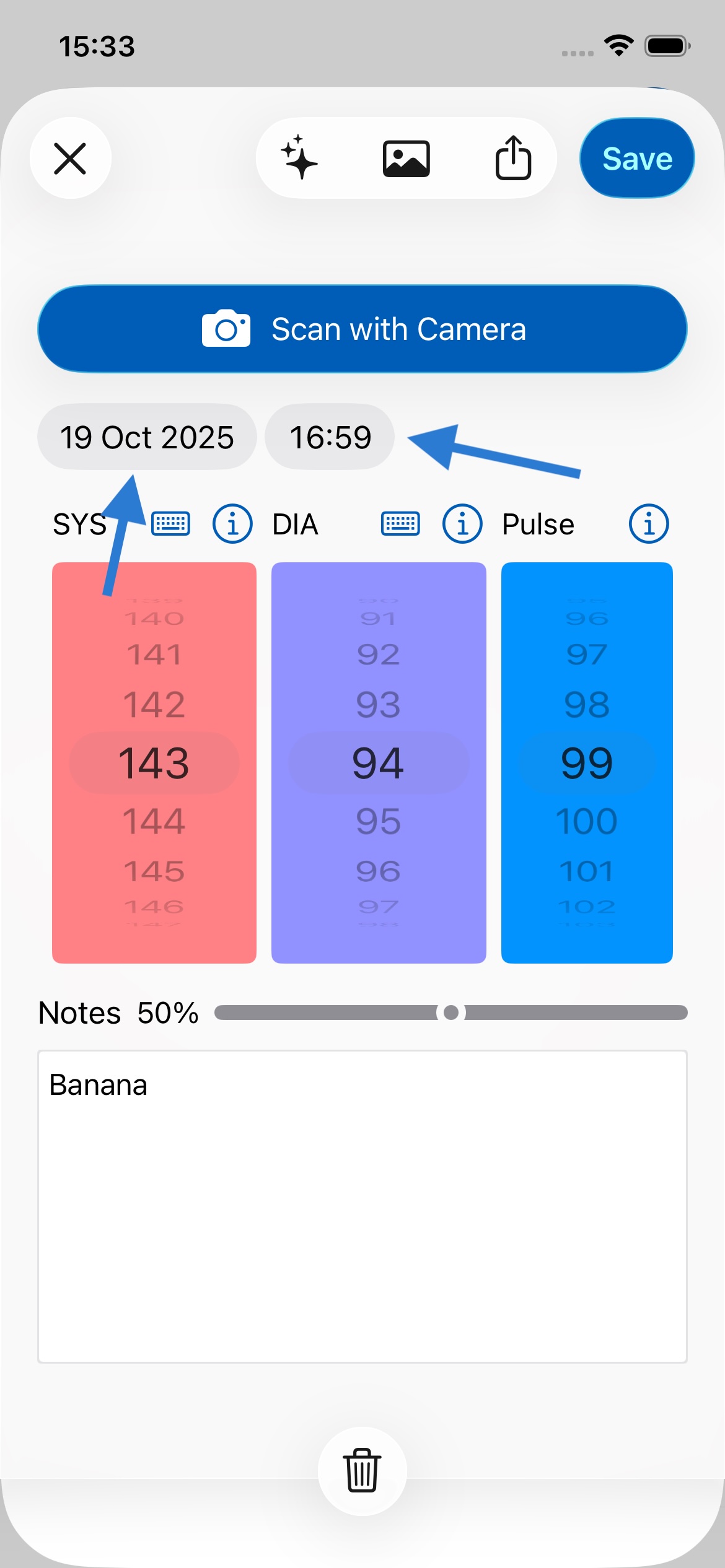The width and height of the screenshot is (725, 1568).
Task: Select 144 in the SYS picker
Action: [x=154, y=821]
